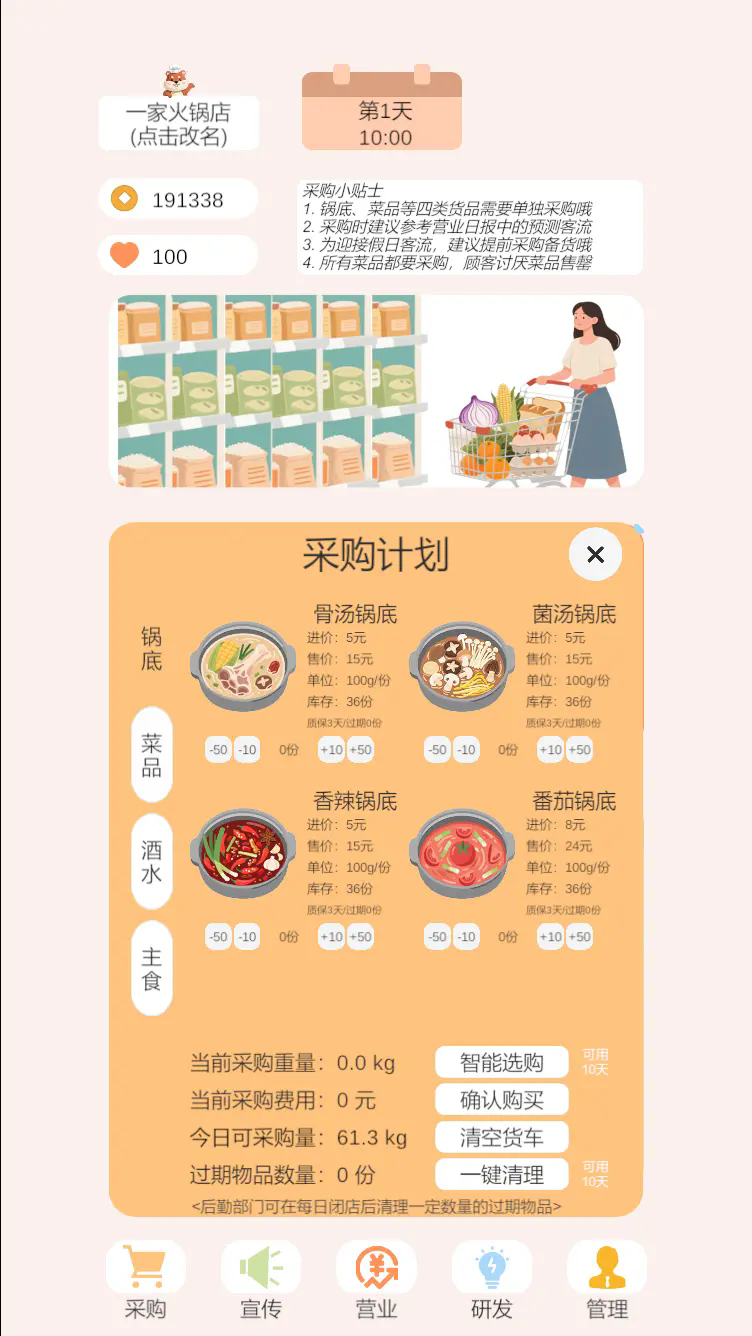Reduce 骨汤锅底 by 50 portions
This screenshot has height=1336, width=752.
pos(218,750)
